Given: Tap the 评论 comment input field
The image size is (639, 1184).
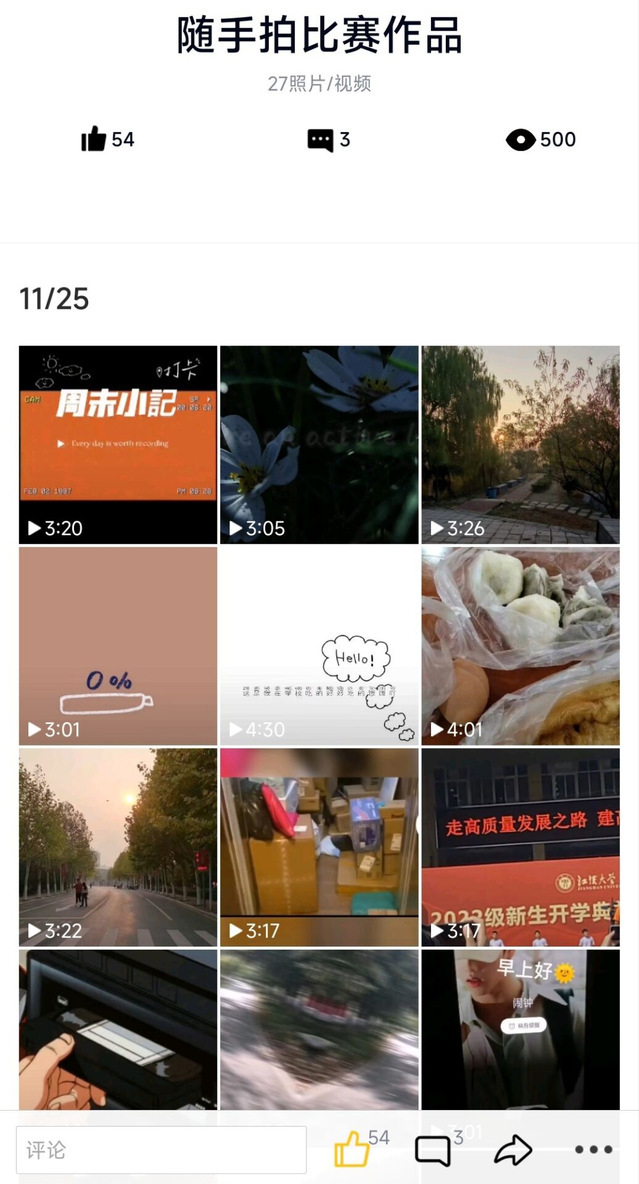Looking at the screenshot, I should click(161, 1150).
